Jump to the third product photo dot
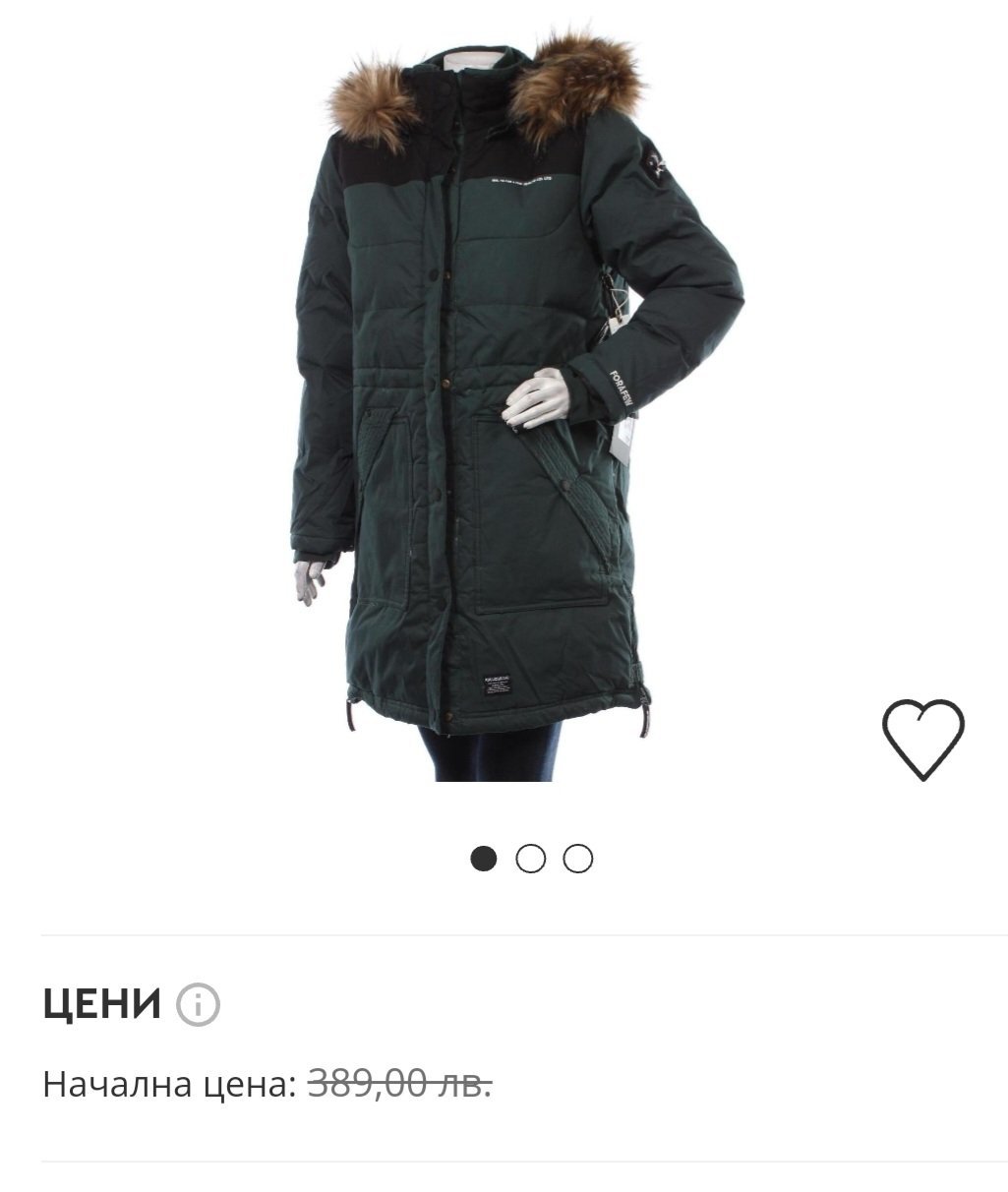The width and height of the screenshot is (1008, 1192). pos(578,859)
